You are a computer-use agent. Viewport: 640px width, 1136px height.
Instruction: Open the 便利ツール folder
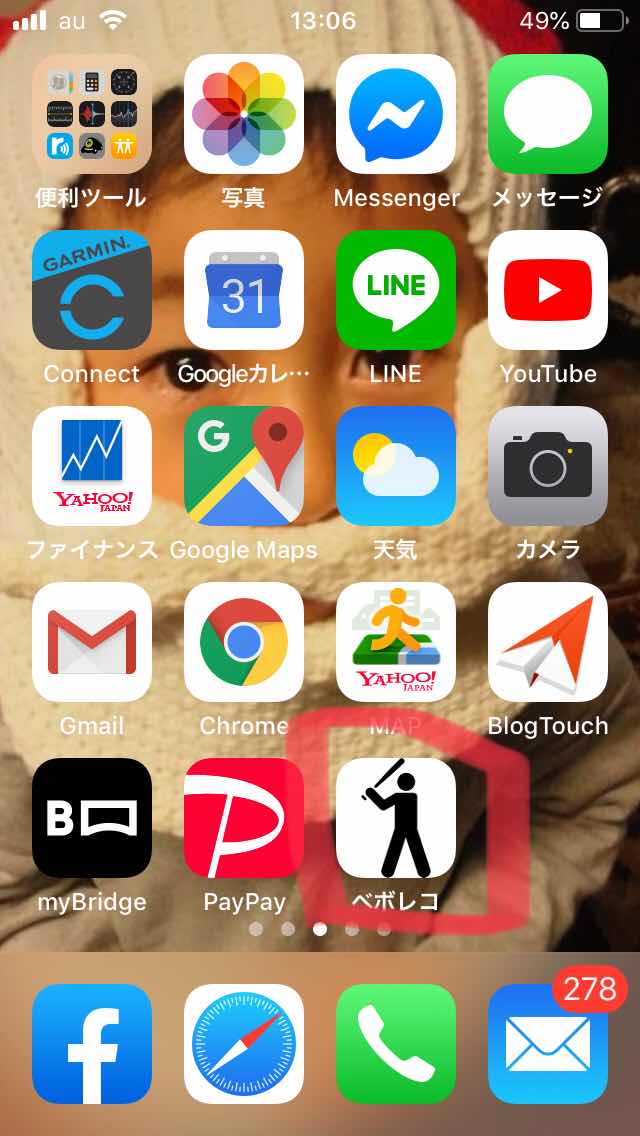click(92, 114)
